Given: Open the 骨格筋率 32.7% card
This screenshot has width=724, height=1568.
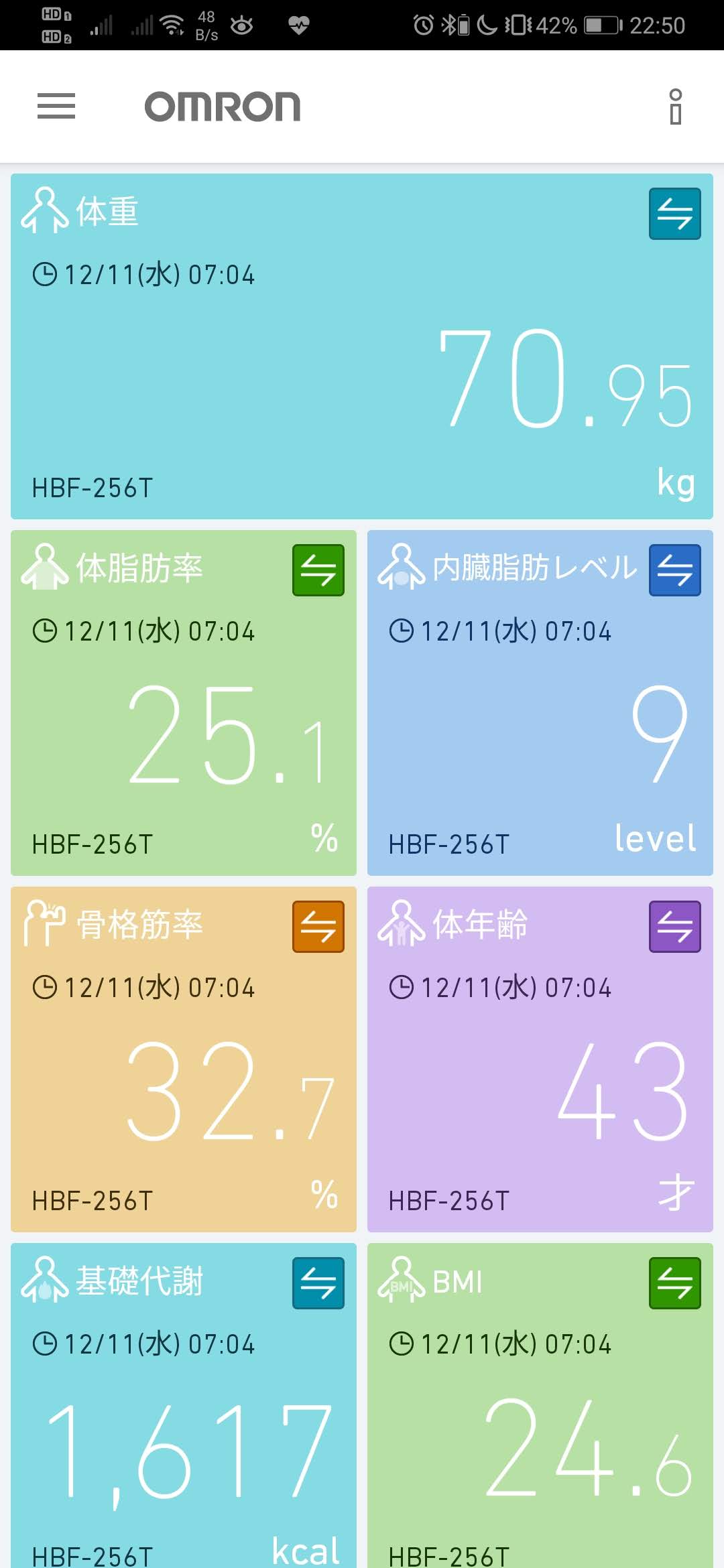Looking at the screenshot, I should click(184, 1059).
